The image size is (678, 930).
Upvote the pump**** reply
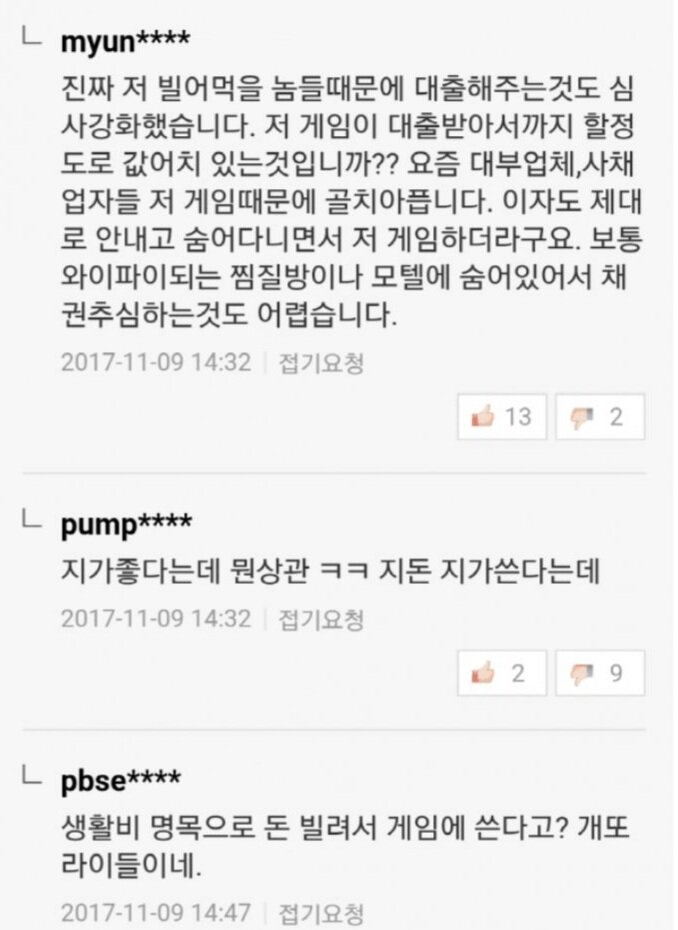(x=502, y=673)
